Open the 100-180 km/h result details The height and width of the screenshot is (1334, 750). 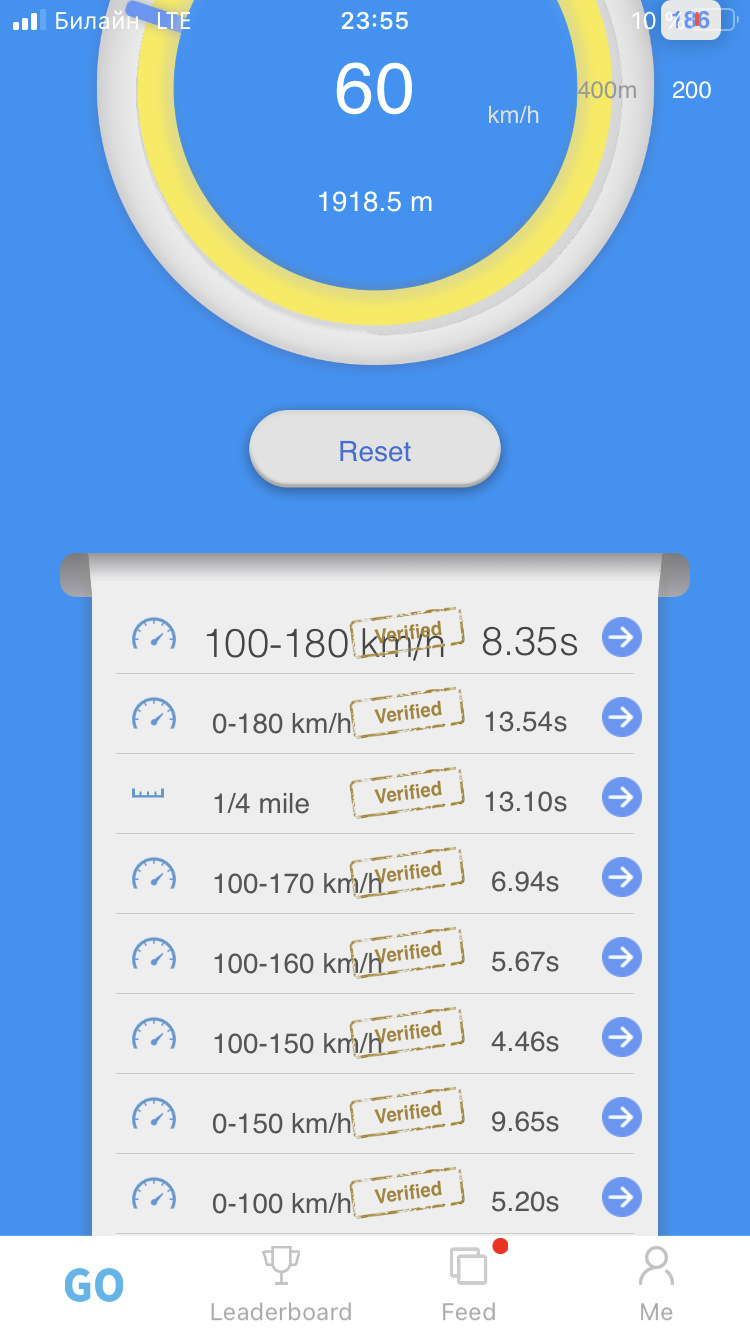(621, 637)
